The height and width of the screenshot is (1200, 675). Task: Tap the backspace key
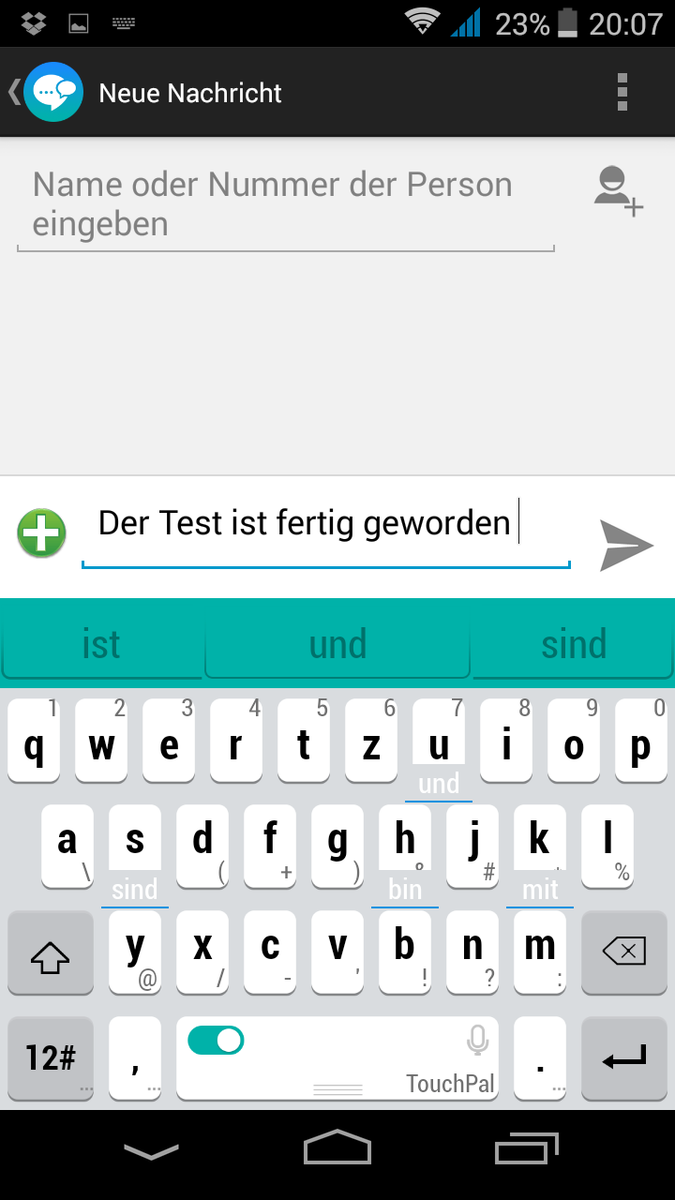(x=625, y=951)
